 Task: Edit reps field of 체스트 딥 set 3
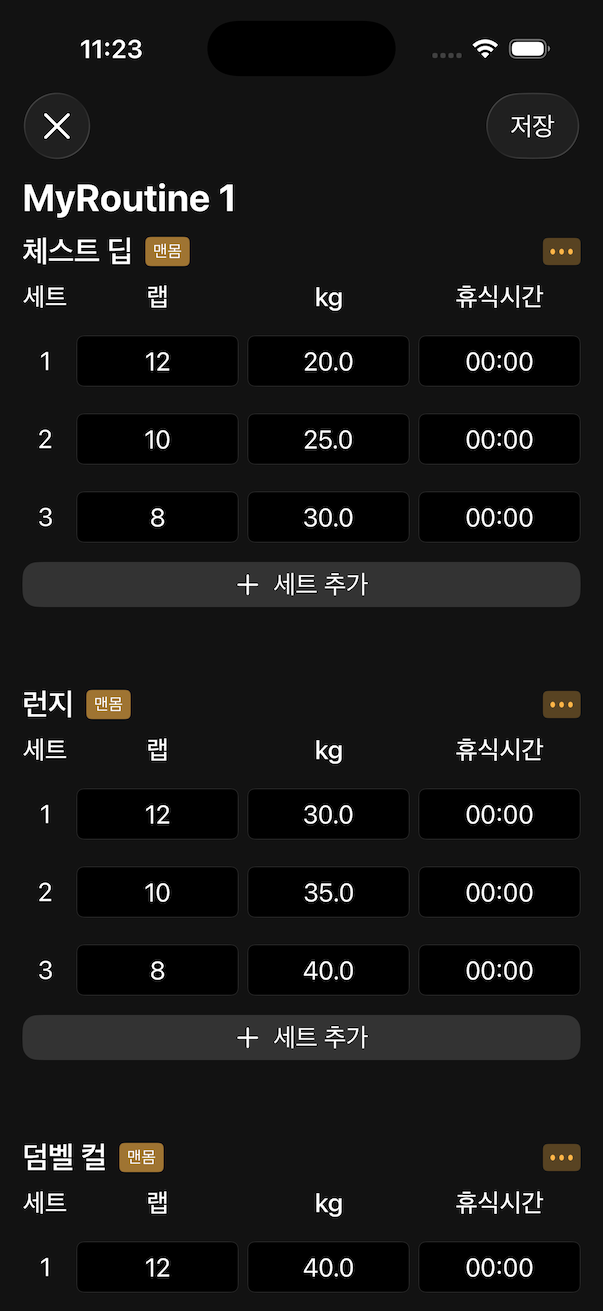(157, 517)
